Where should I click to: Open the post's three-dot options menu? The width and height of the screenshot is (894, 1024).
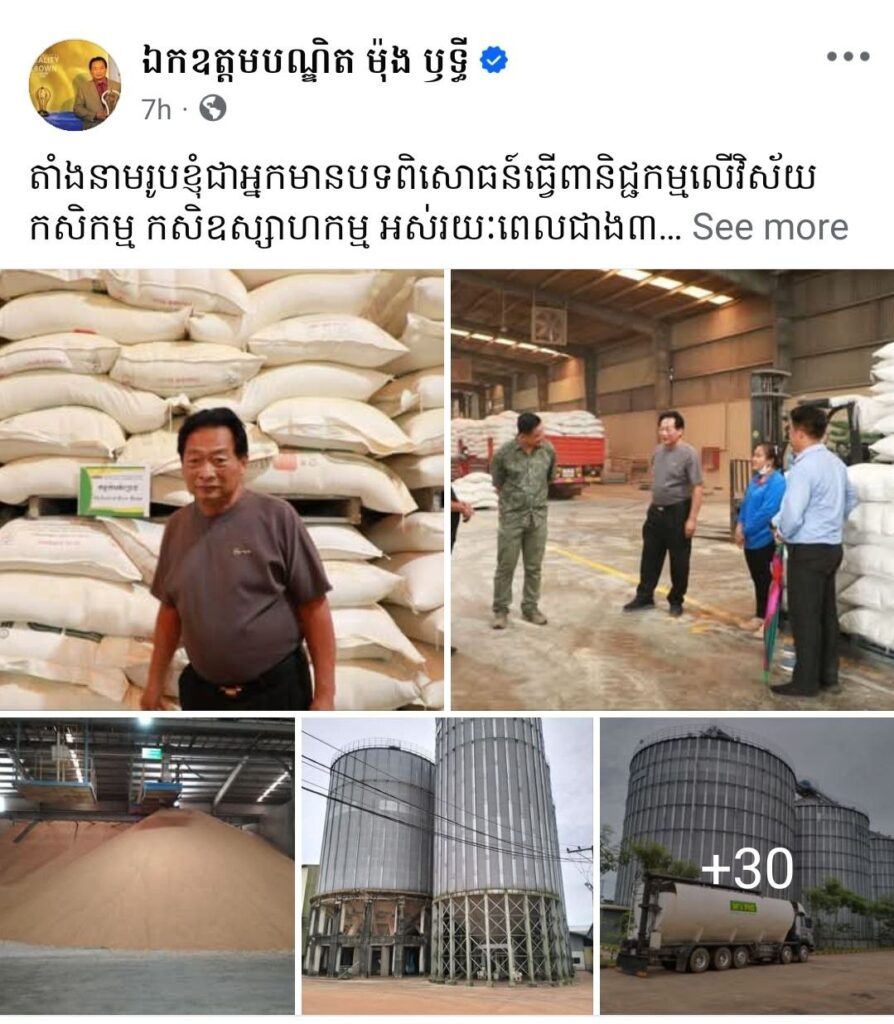[x=847, y=57]
